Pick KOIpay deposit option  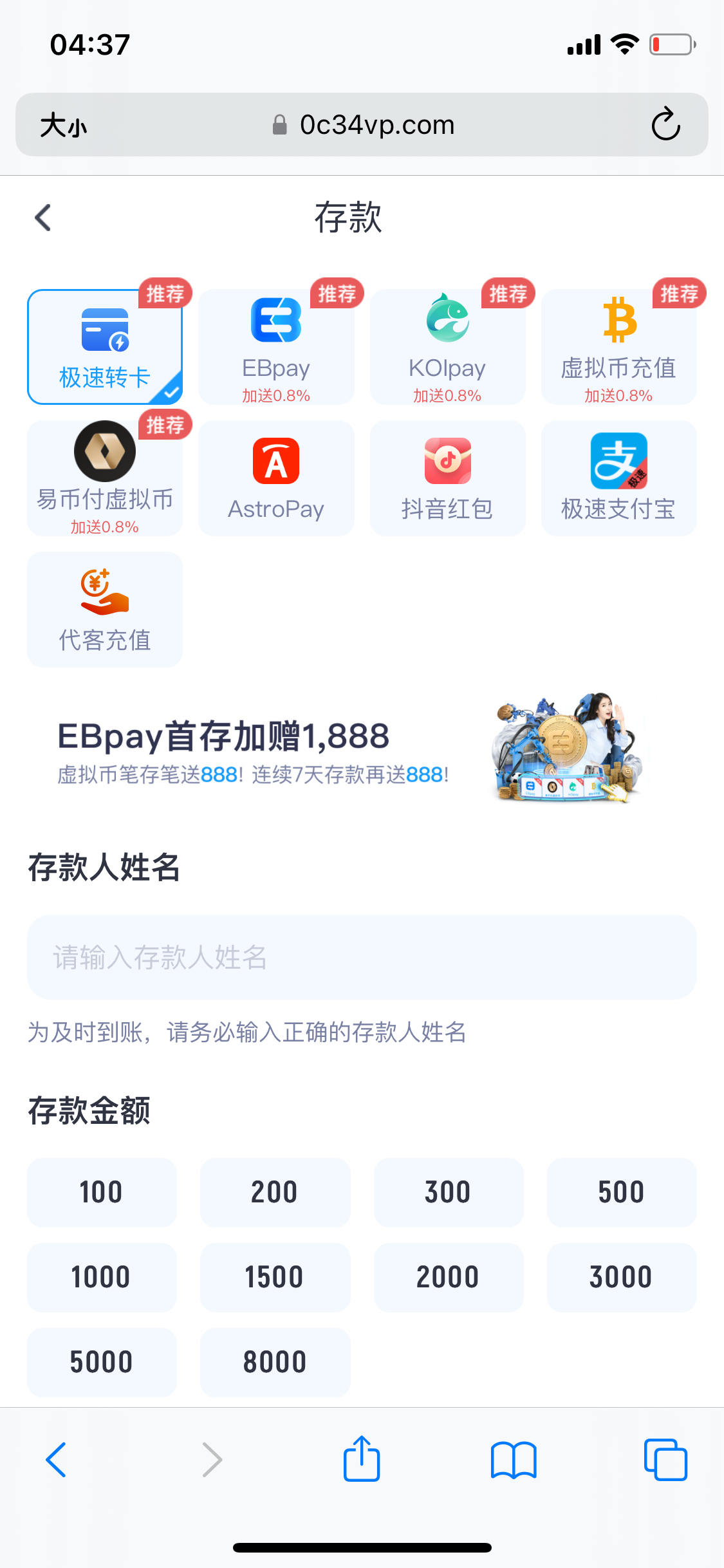[x=447, y=347]
